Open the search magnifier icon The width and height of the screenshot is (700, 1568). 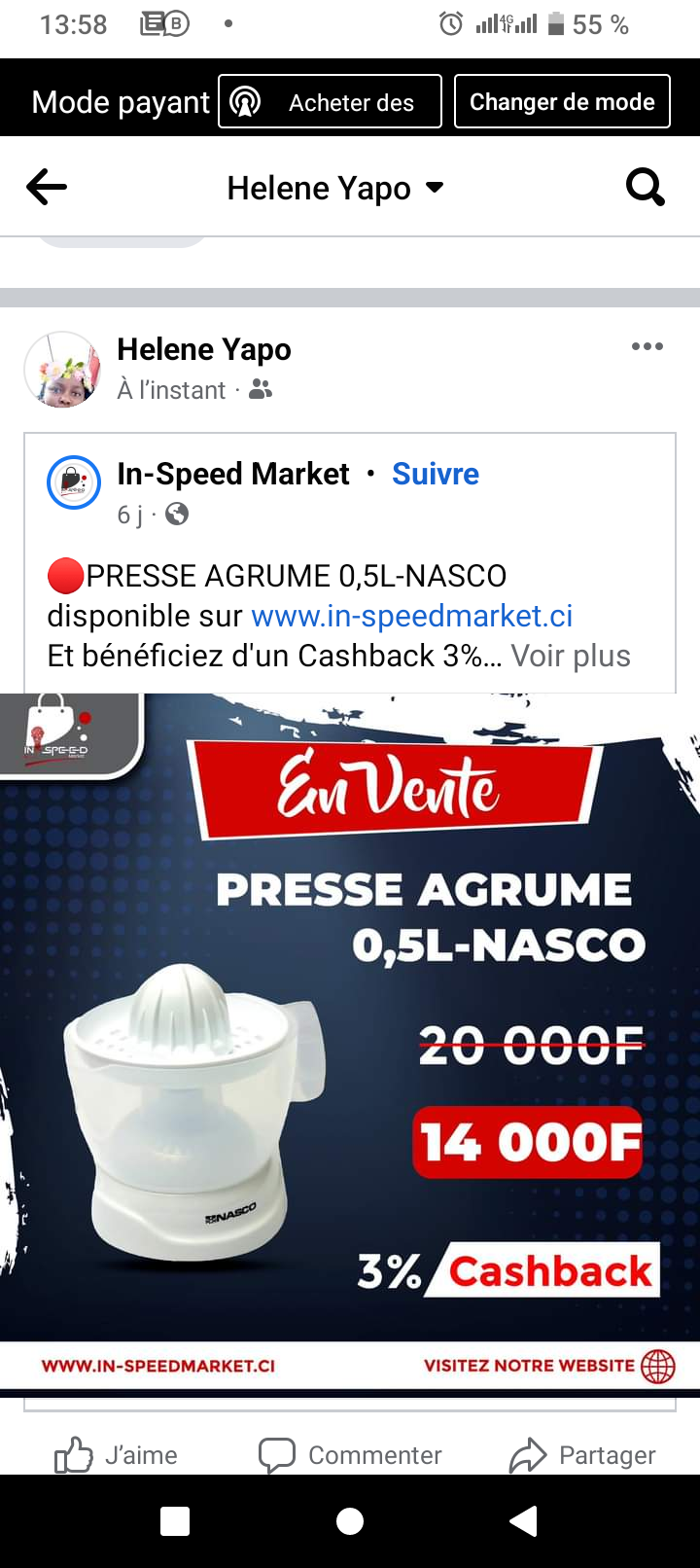point(645,187)
